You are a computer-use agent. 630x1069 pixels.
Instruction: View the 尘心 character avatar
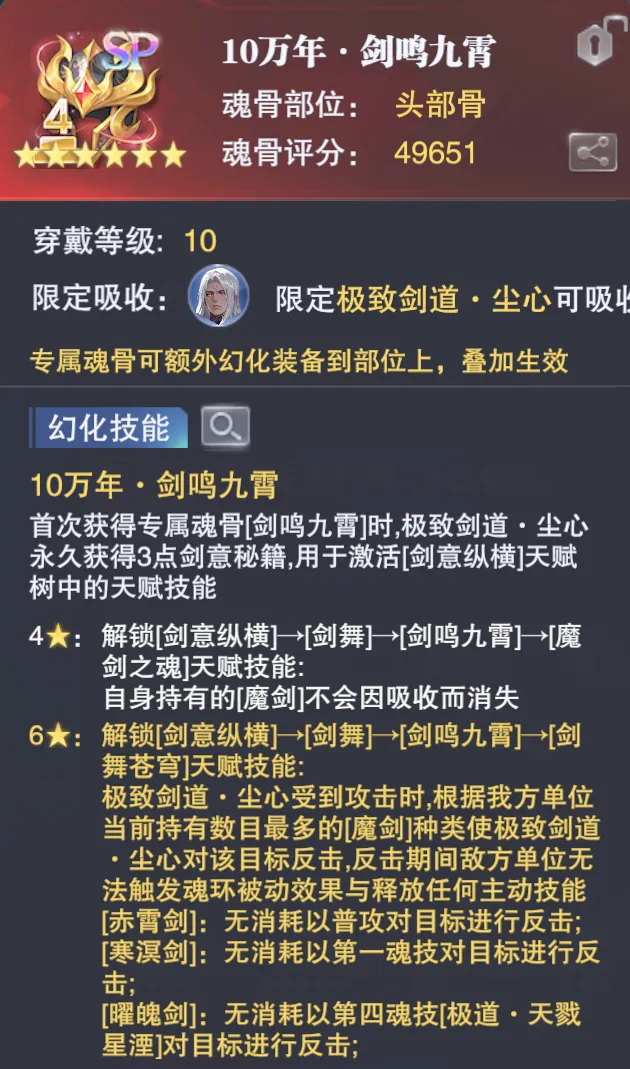pyautogui.click(x=218, y=295)
